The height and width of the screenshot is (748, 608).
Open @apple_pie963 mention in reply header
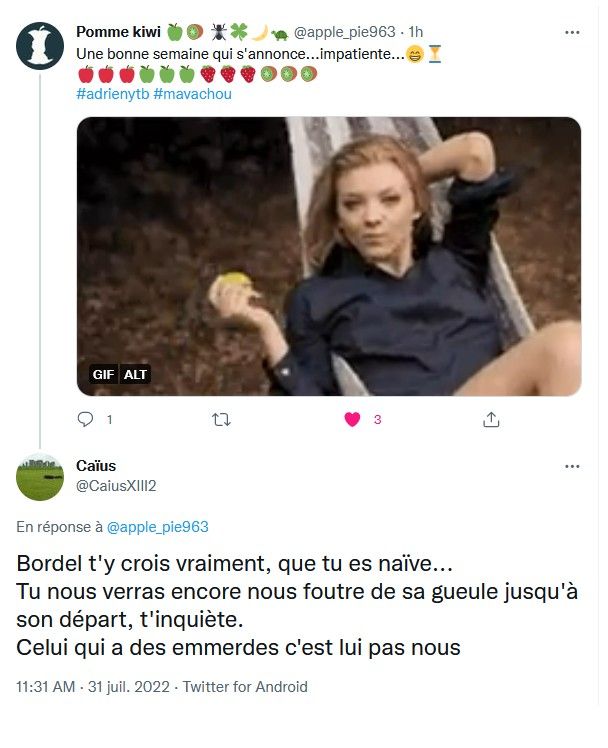(158, 526)
